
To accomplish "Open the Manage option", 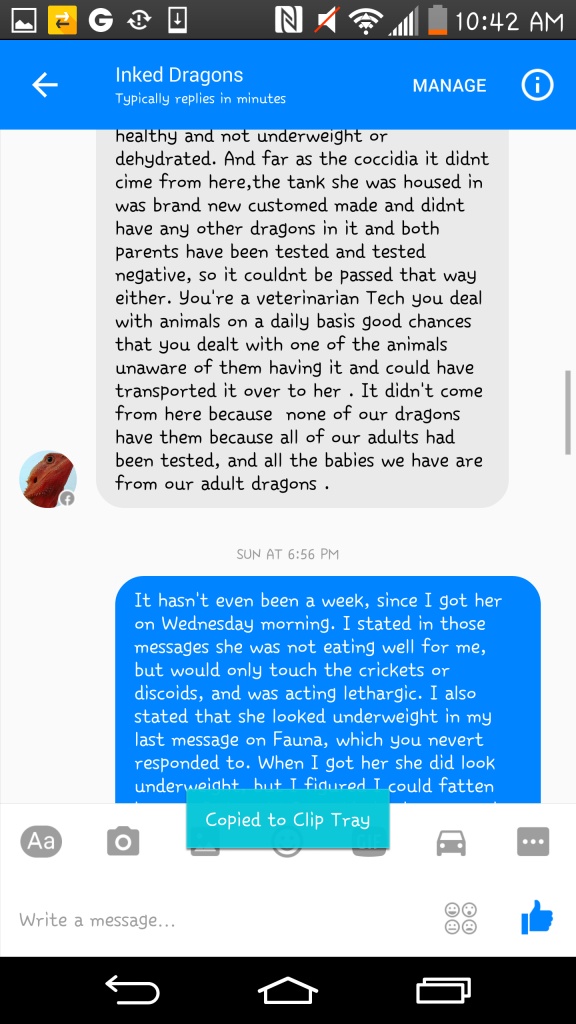I will (x=449, y=86).
